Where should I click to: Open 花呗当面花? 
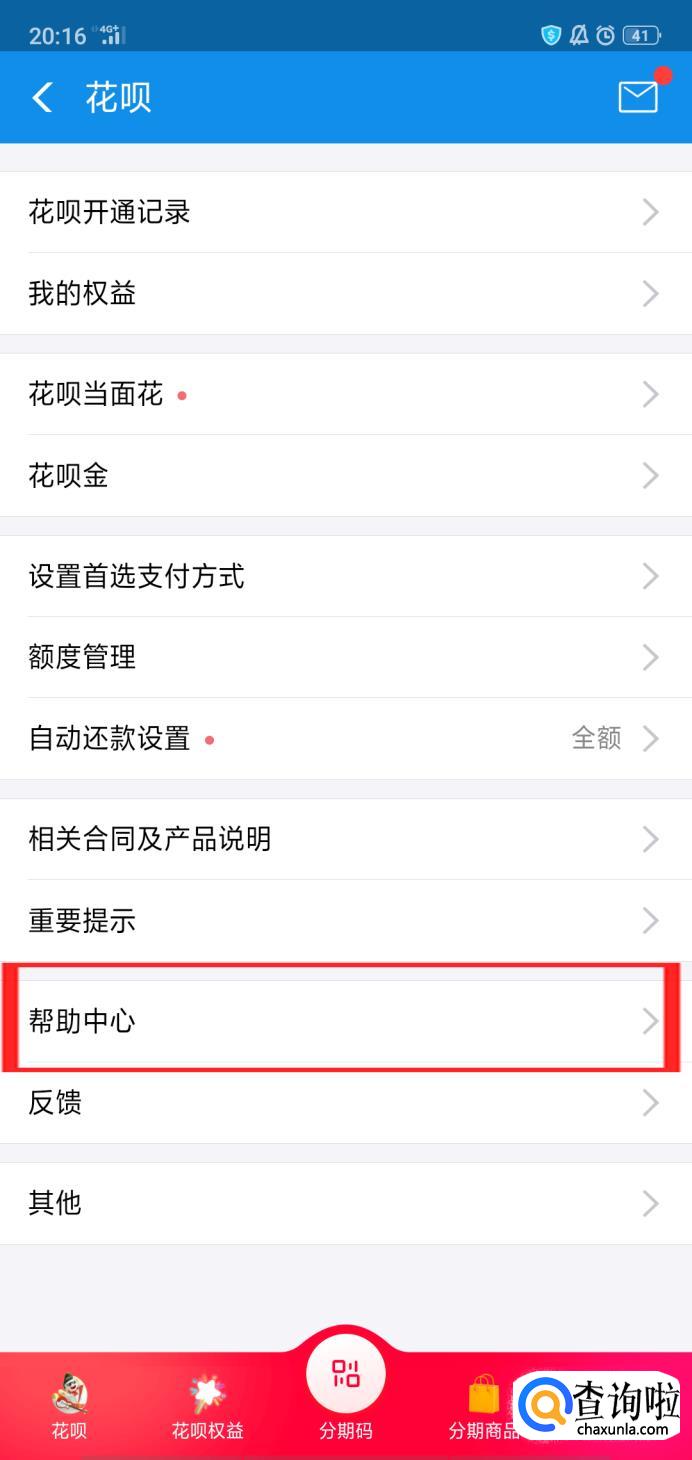(x=345, y=394)
